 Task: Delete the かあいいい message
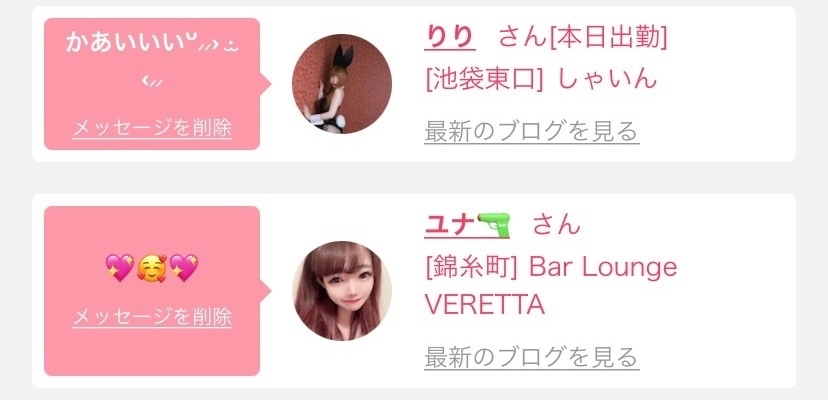[152, 128]
